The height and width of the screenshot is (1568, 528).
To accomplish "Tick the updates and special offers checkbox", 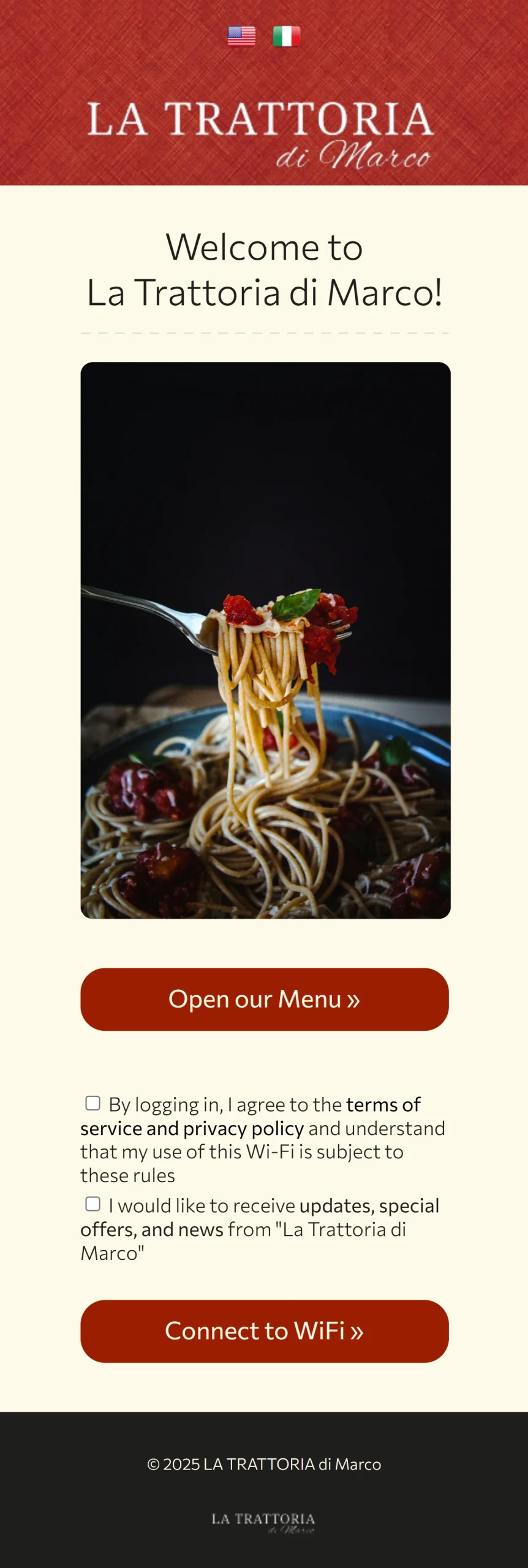I will pyautogui.click(x=93, y=1204).
